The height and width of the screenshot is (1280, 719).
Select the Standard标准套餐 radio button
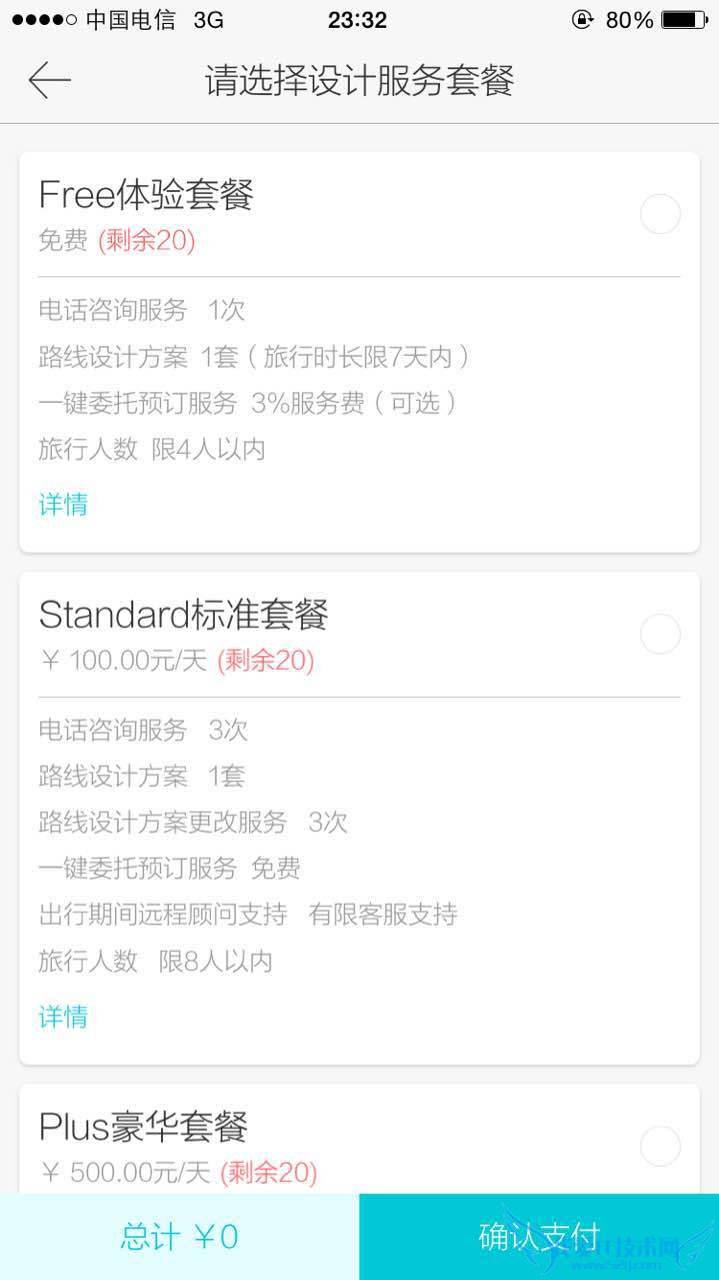coord(660,634)
